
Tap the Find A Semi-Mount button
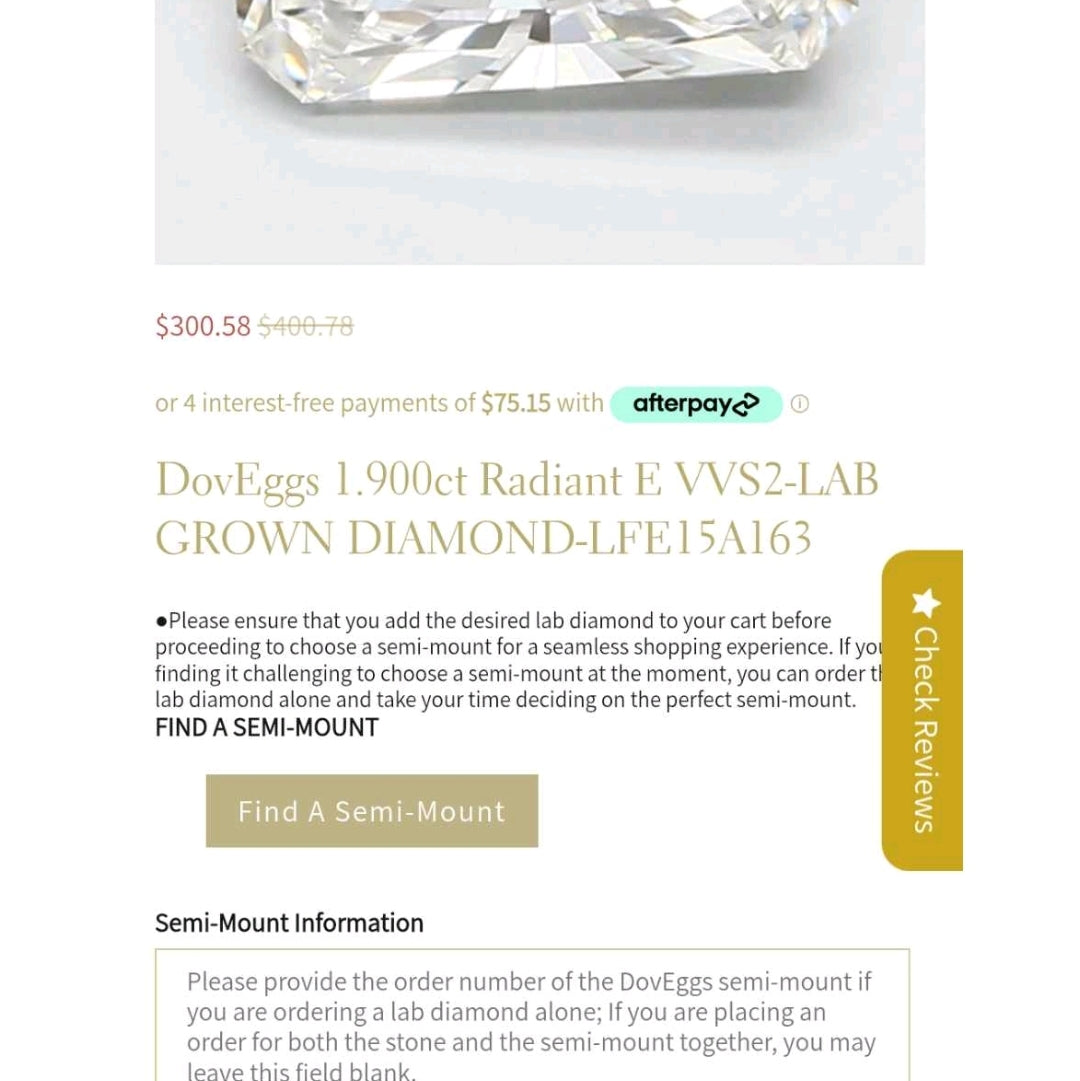(x=372, y=811)
